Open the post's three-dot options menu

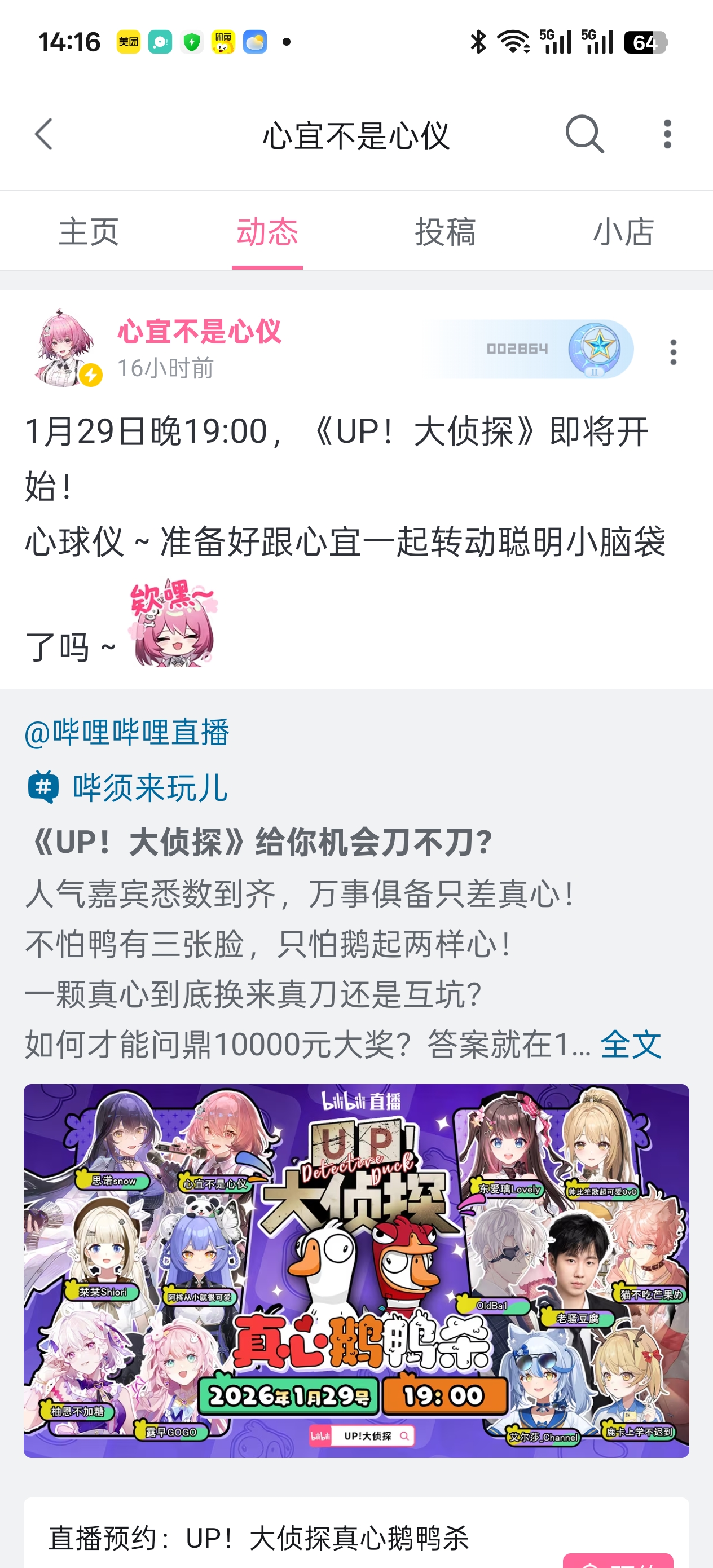673,352
